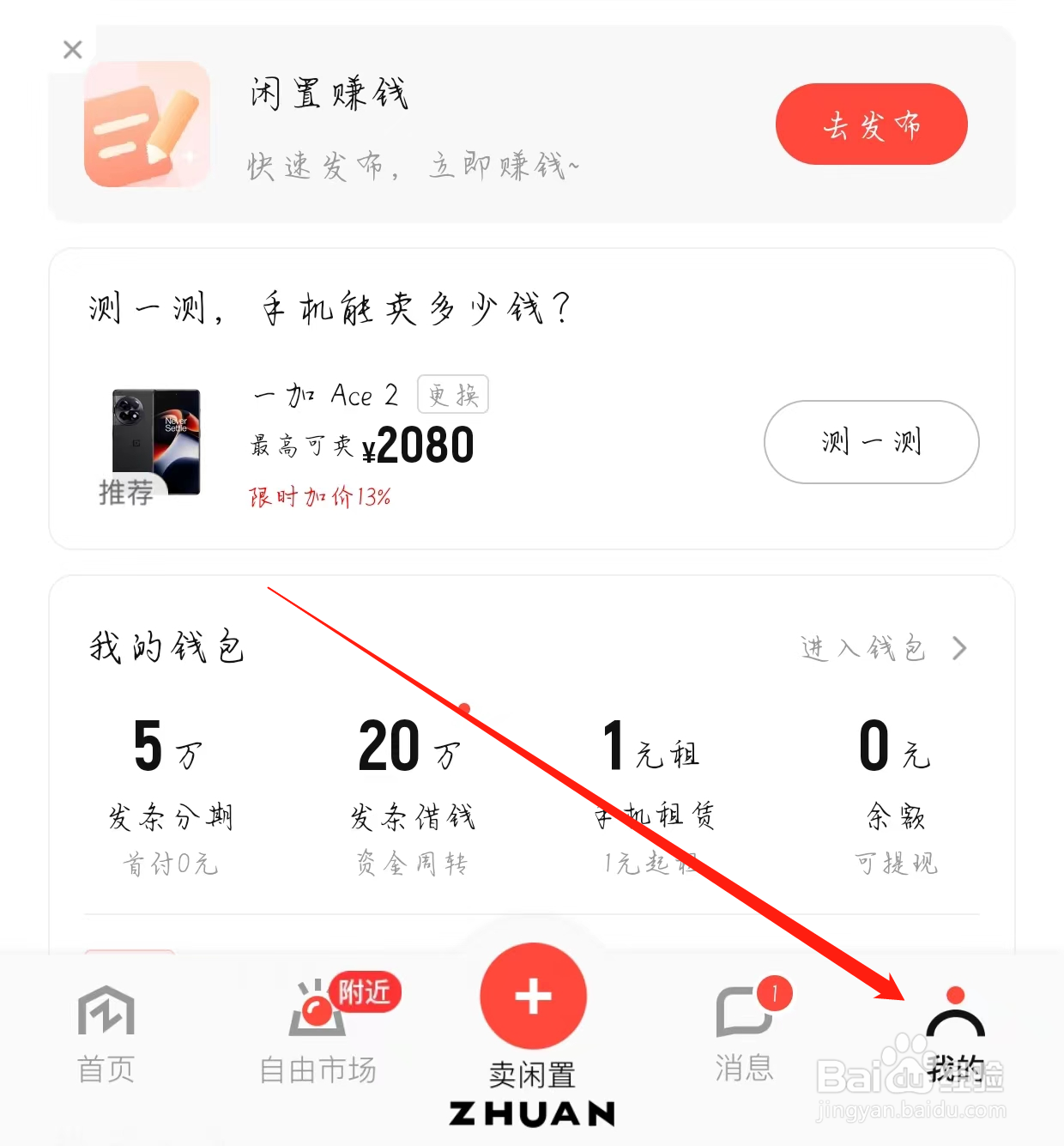Check 余额 withdrawable balance
Screen dimensions: 1064x1146
(x=894, y=790)
